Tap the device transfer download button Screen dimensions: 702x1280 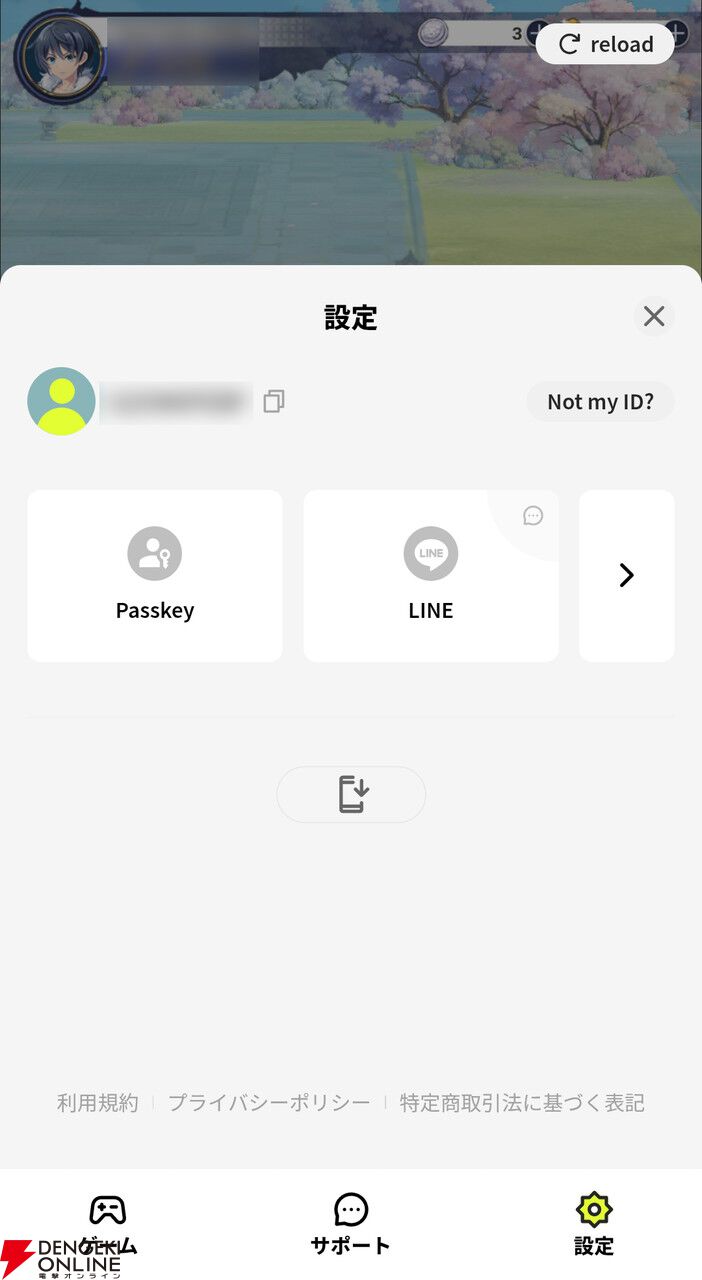click(351, 794)
